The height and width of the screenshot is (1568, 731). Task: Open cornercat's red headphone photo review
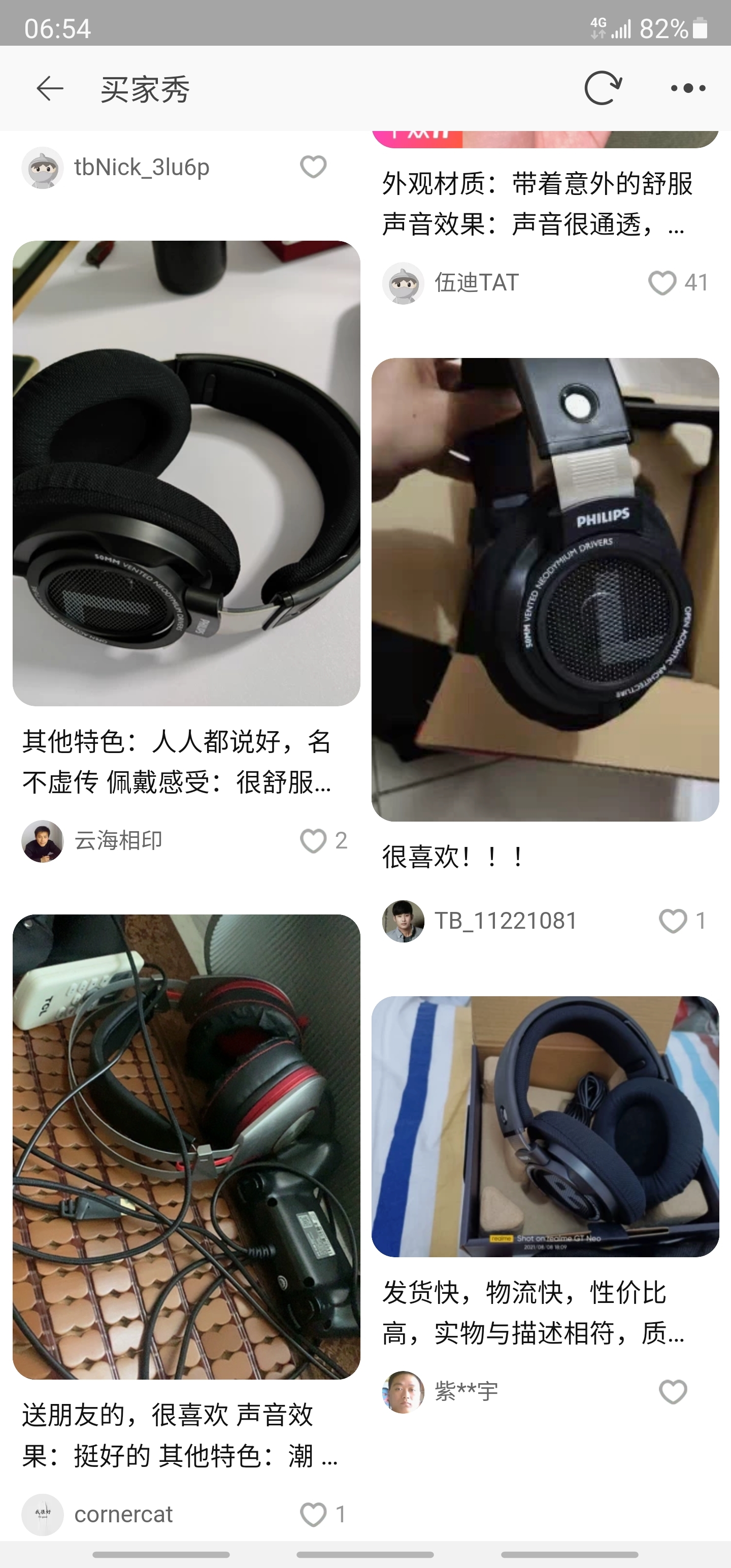[x=186, y=1147]
